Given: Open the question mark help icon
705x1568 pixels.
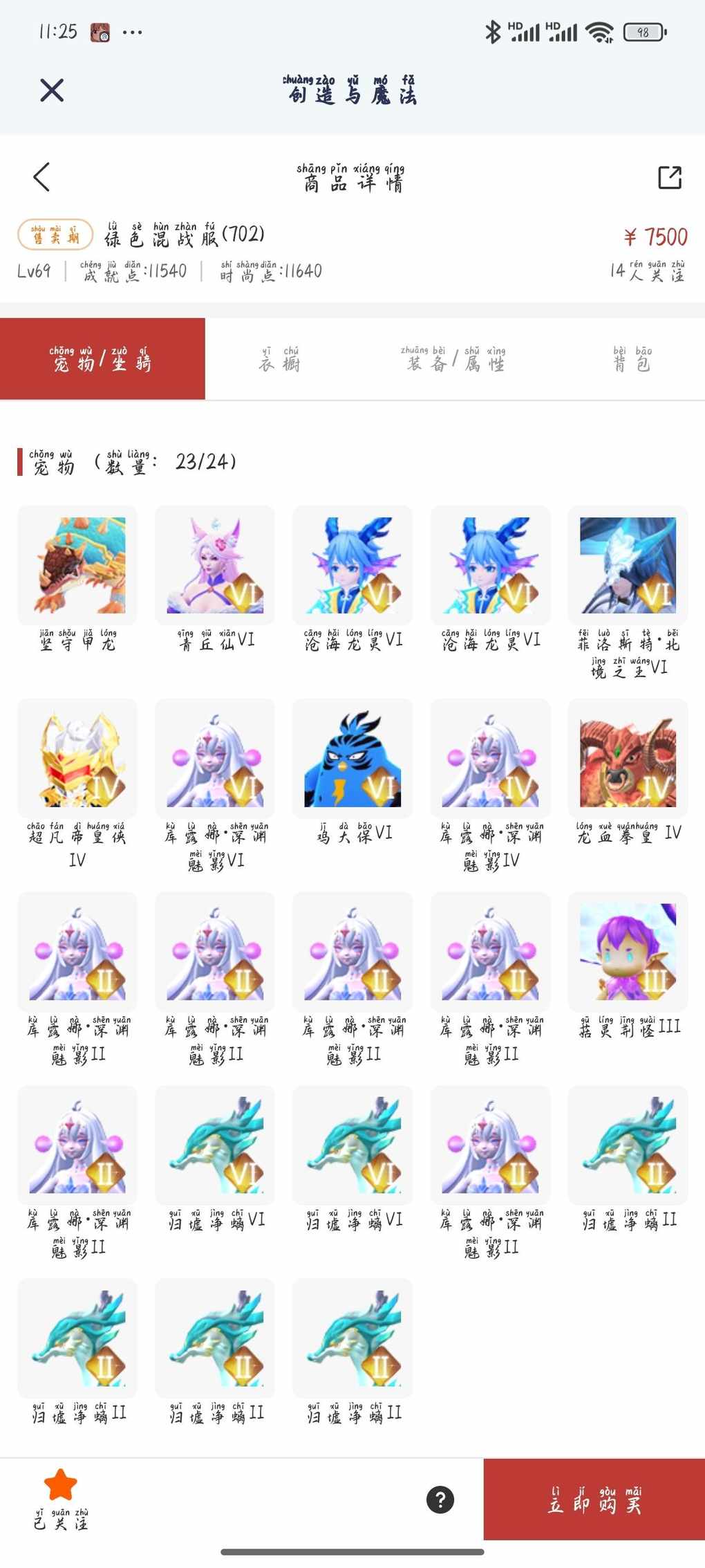Looking at the screenshot, I should pos(440,1499).
